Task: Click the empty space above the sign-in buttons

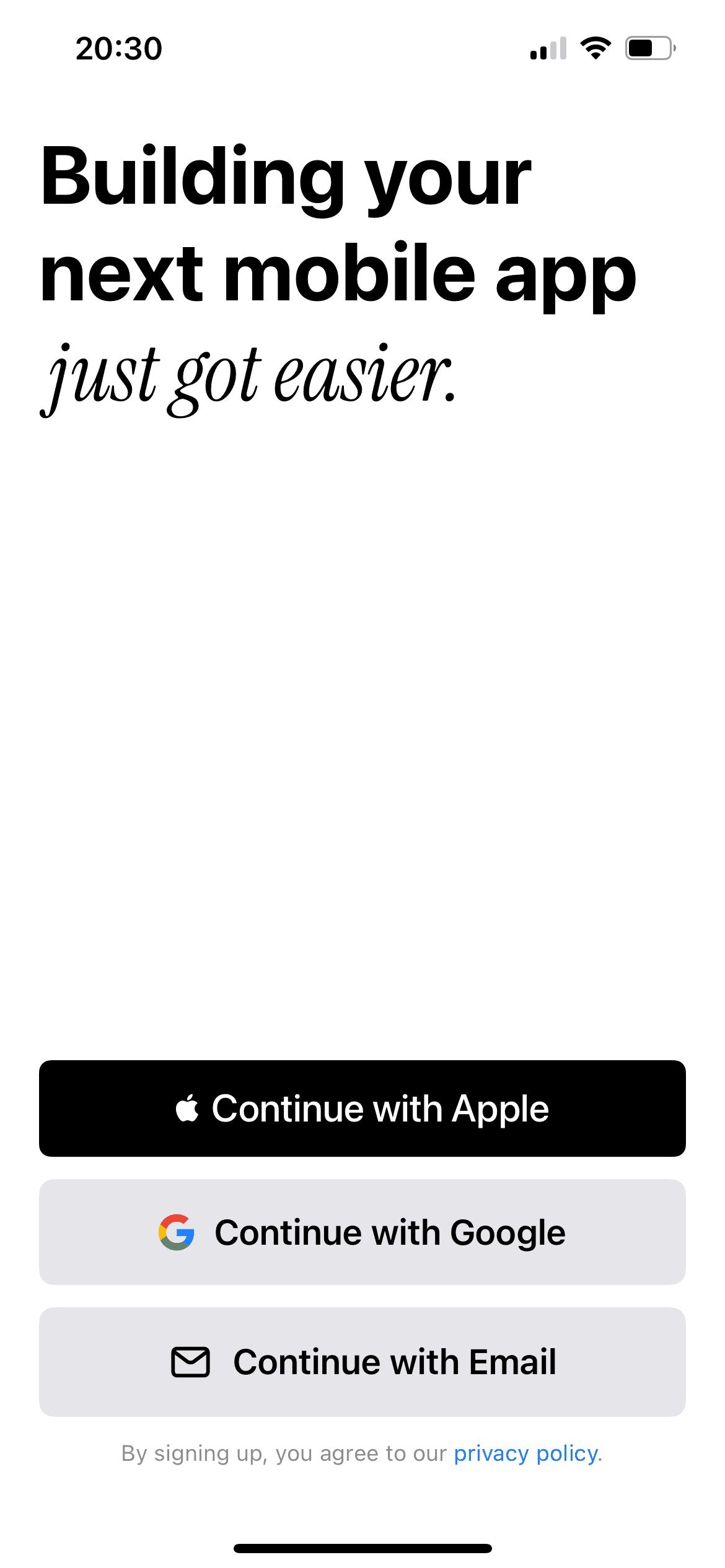Action: [362, 743]
